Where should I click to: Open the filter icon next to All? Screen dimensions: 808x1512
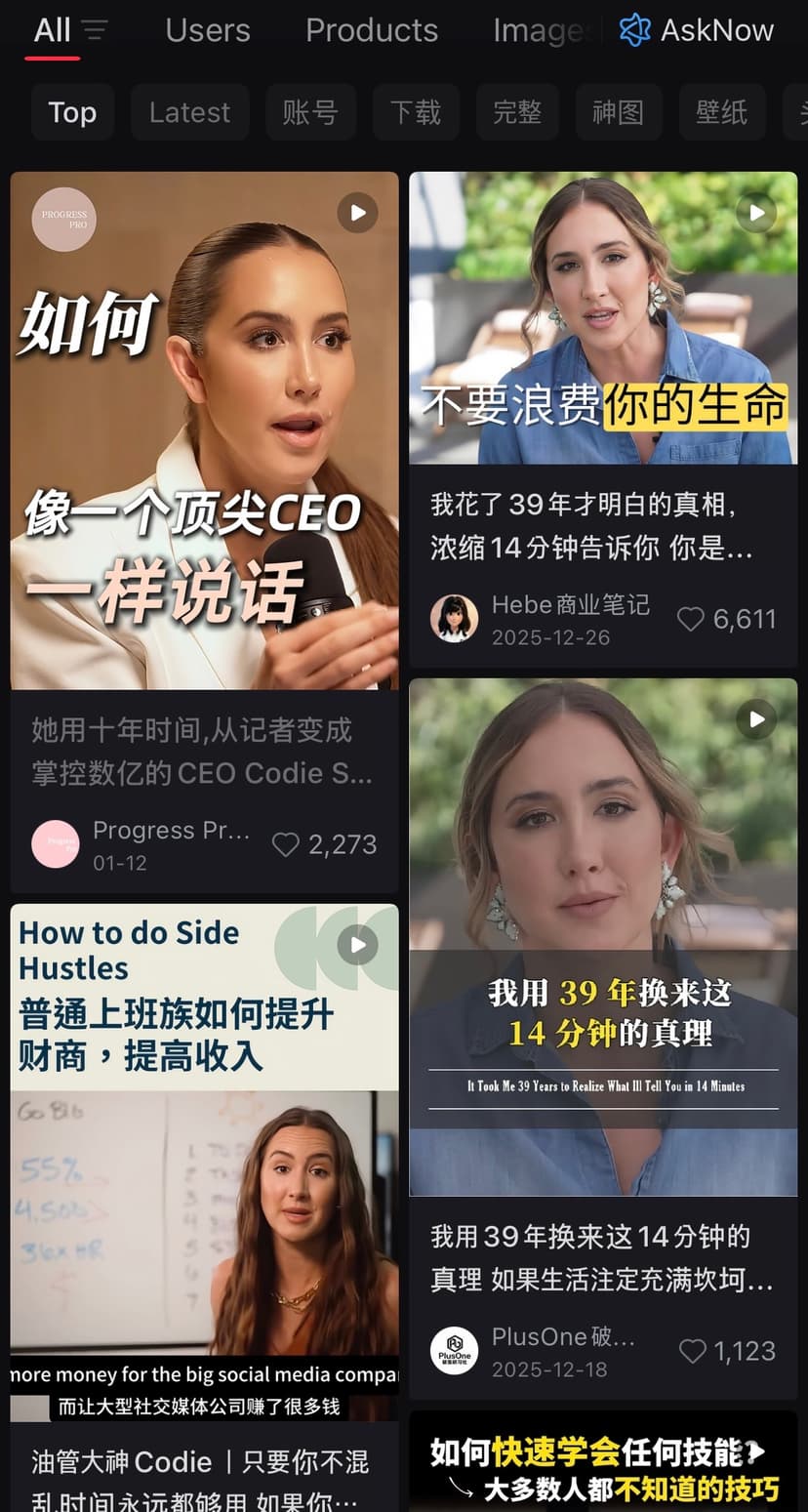click(x=95, y=30)
